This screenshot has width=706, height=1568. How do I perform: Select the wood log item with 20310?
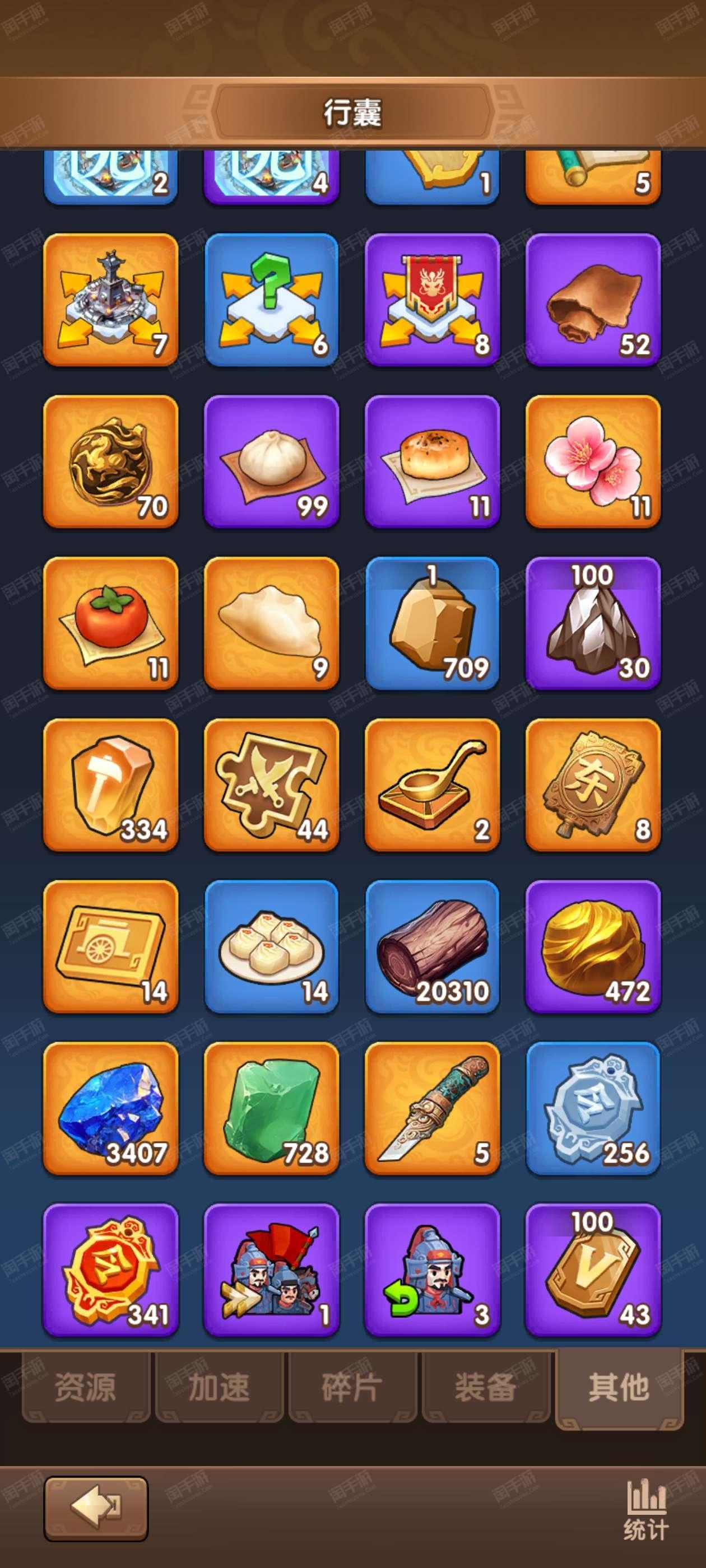pos(432,947)
